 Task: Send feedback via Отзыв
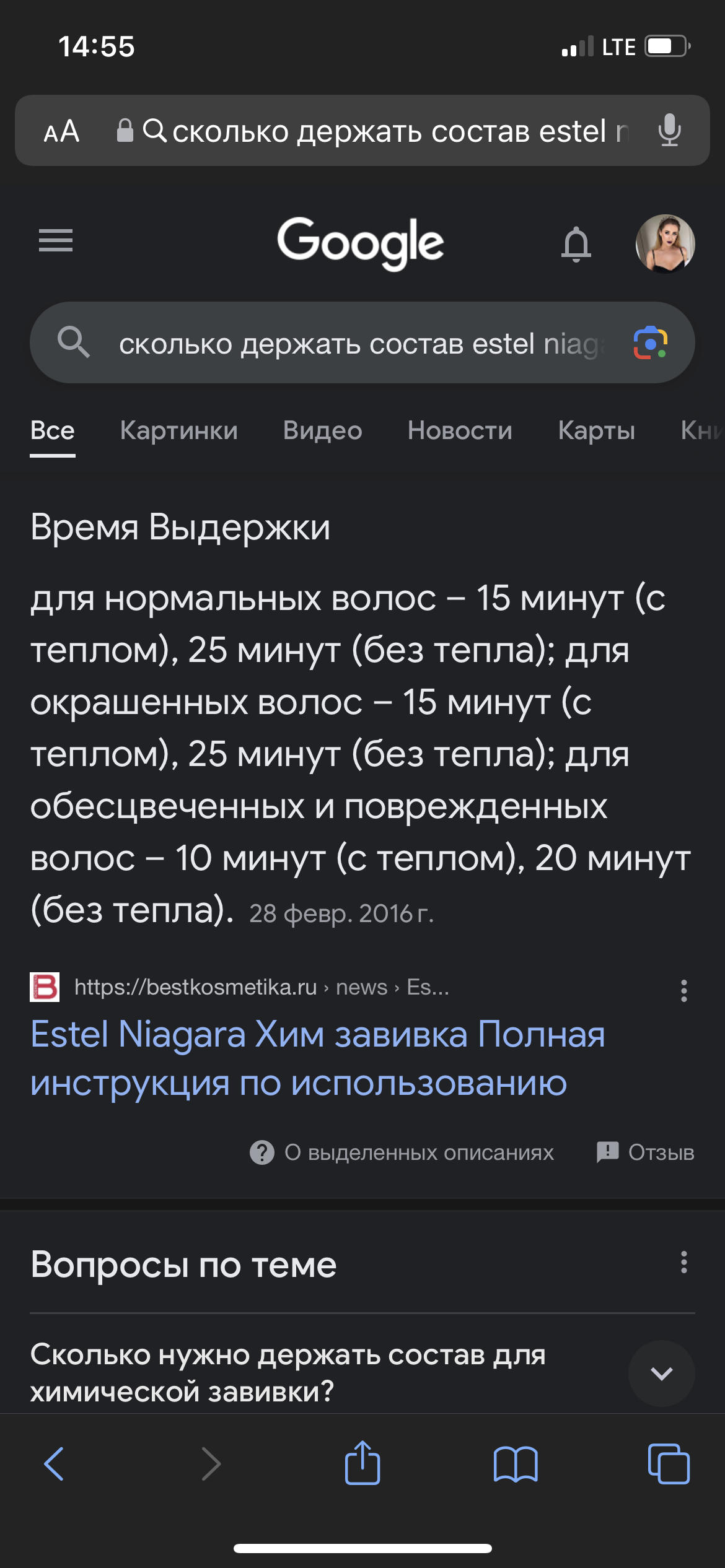point(645,1152)
